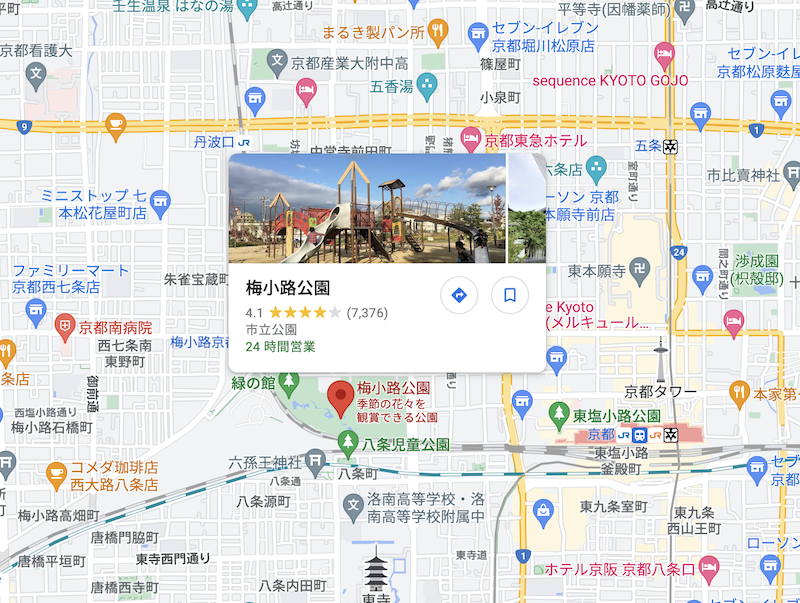
Task: Select 東塩小路公園 park marker
Action: click(560, 414)
